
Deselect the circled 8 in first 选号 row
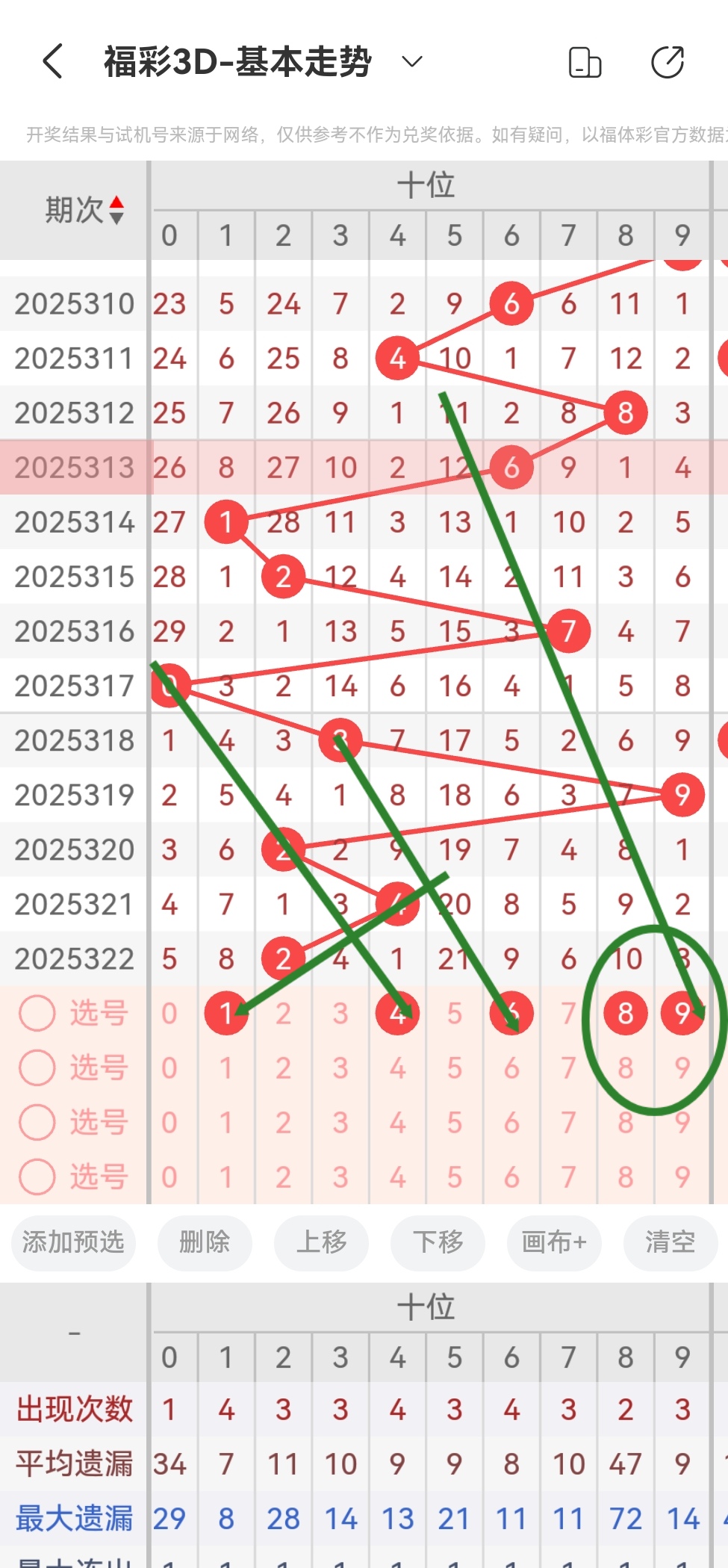click(x=624, y=1014)
